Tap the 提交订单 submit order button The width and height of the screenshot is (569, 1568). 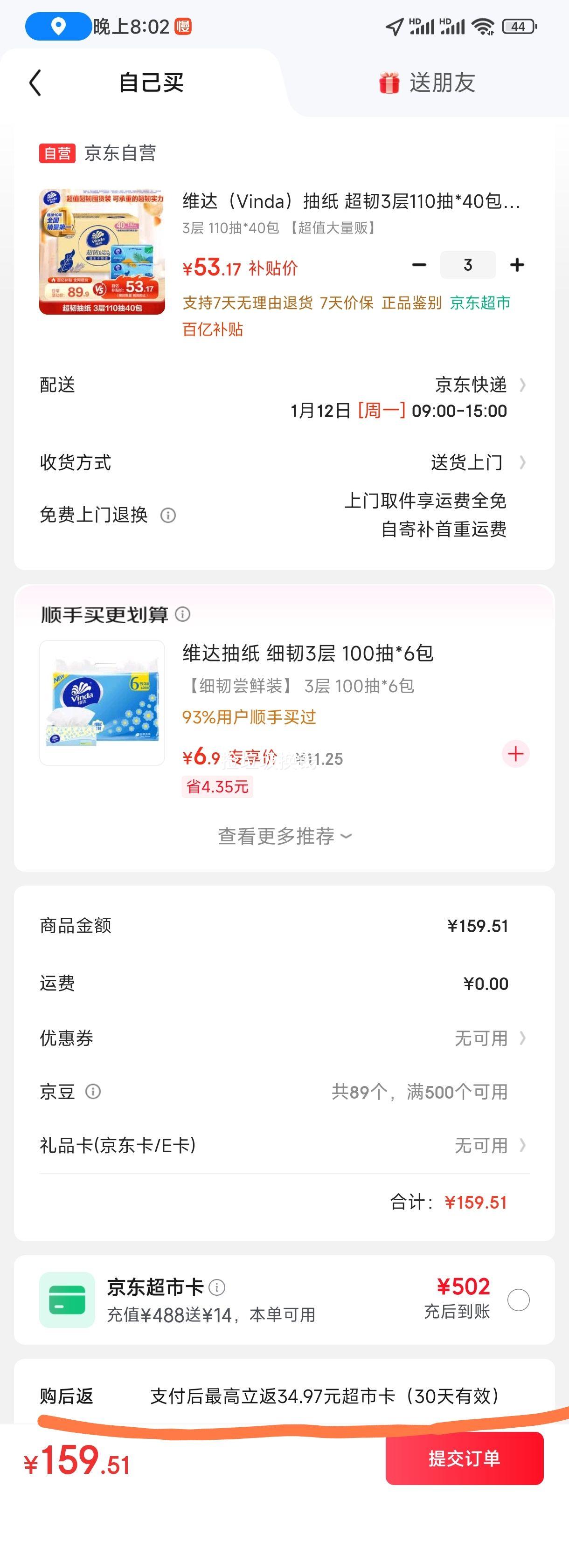(464, 1458)
